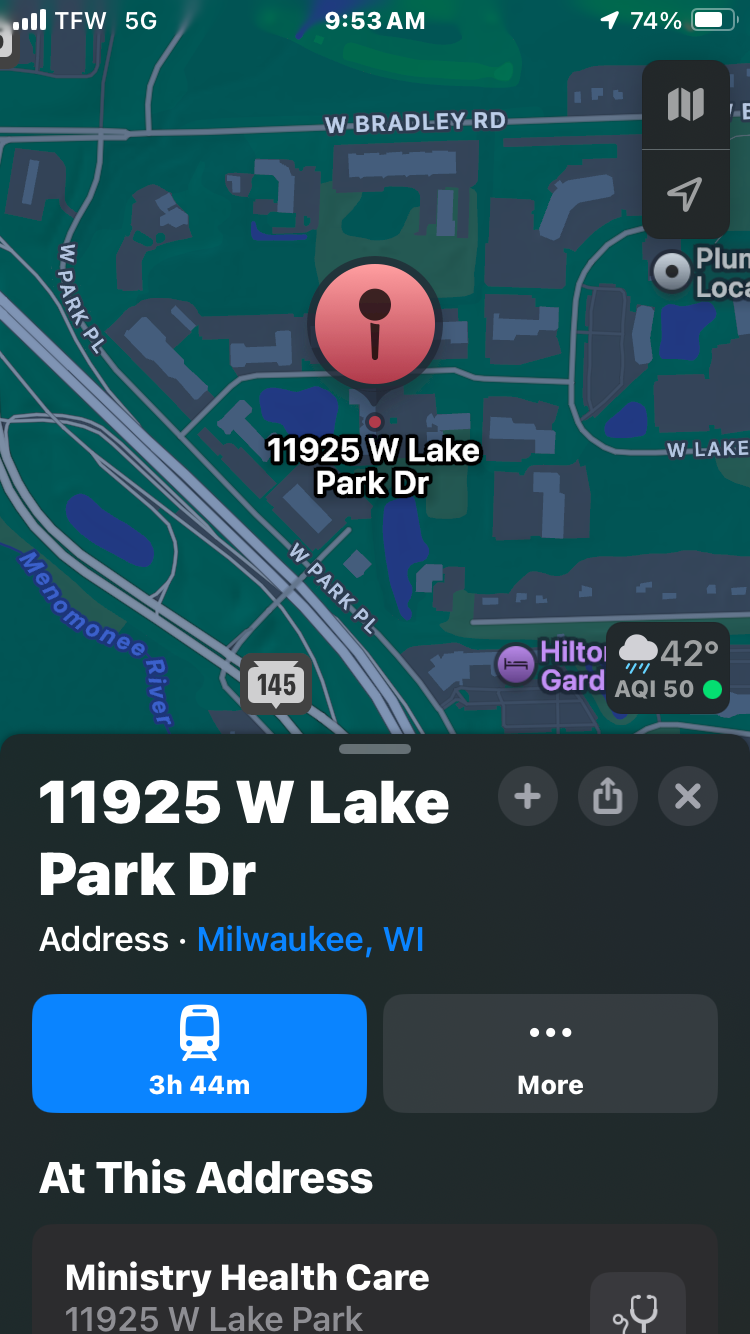
Task: Open the map mode selector
Action: pos(686,105)
